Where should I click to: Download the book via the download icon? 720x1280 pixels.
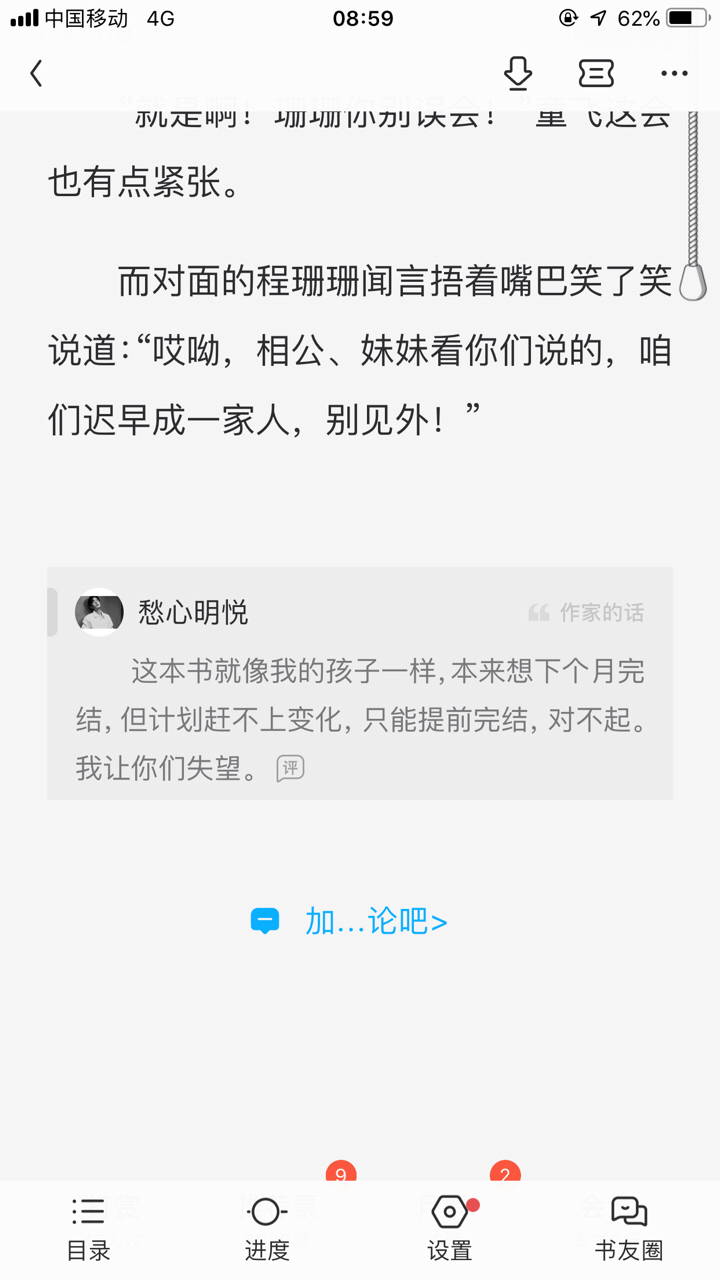pyautogui.click(x=517, y=73)
